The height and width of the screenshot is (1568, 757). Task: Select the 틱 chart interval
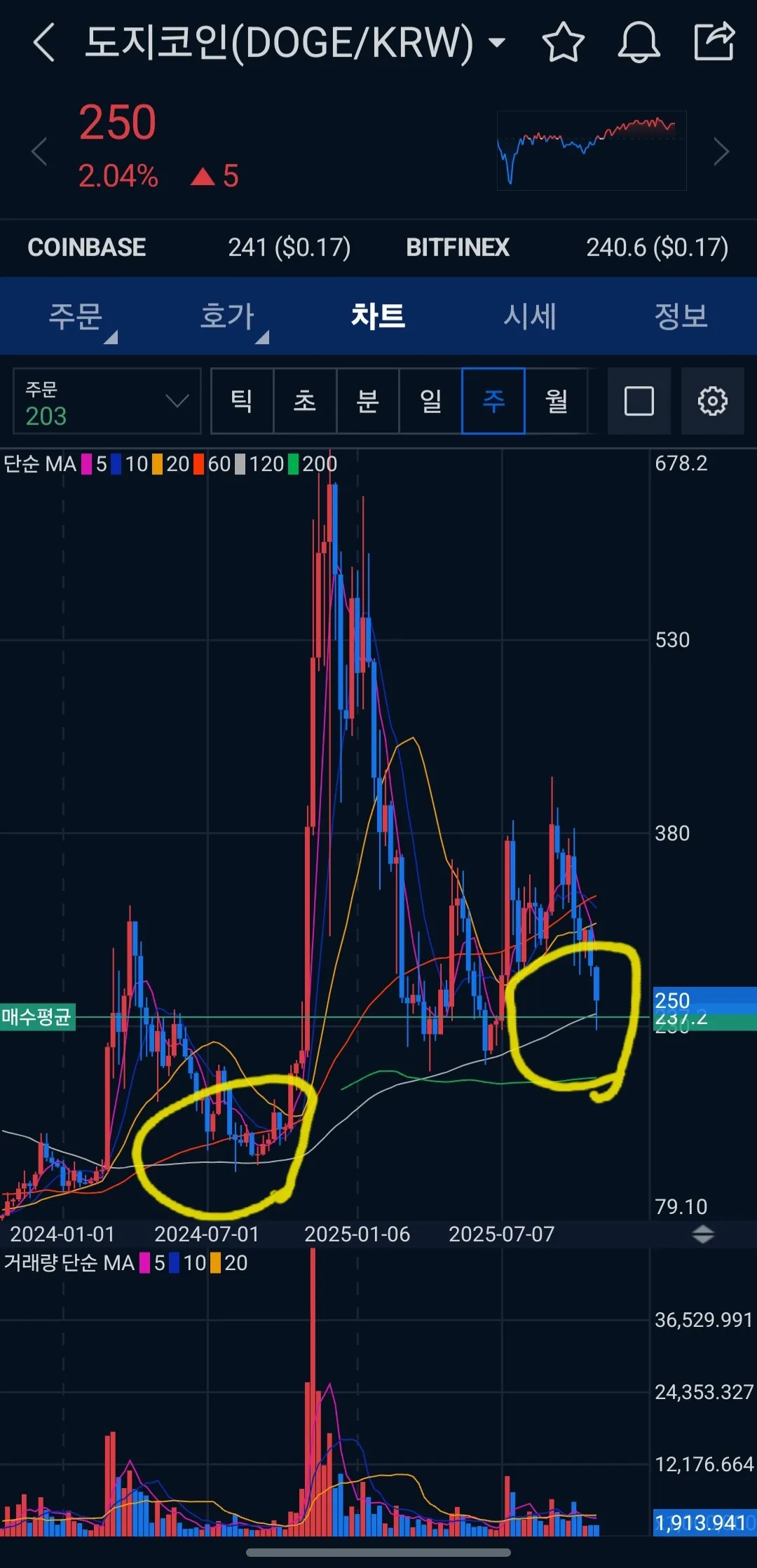[x=242, y=401]
